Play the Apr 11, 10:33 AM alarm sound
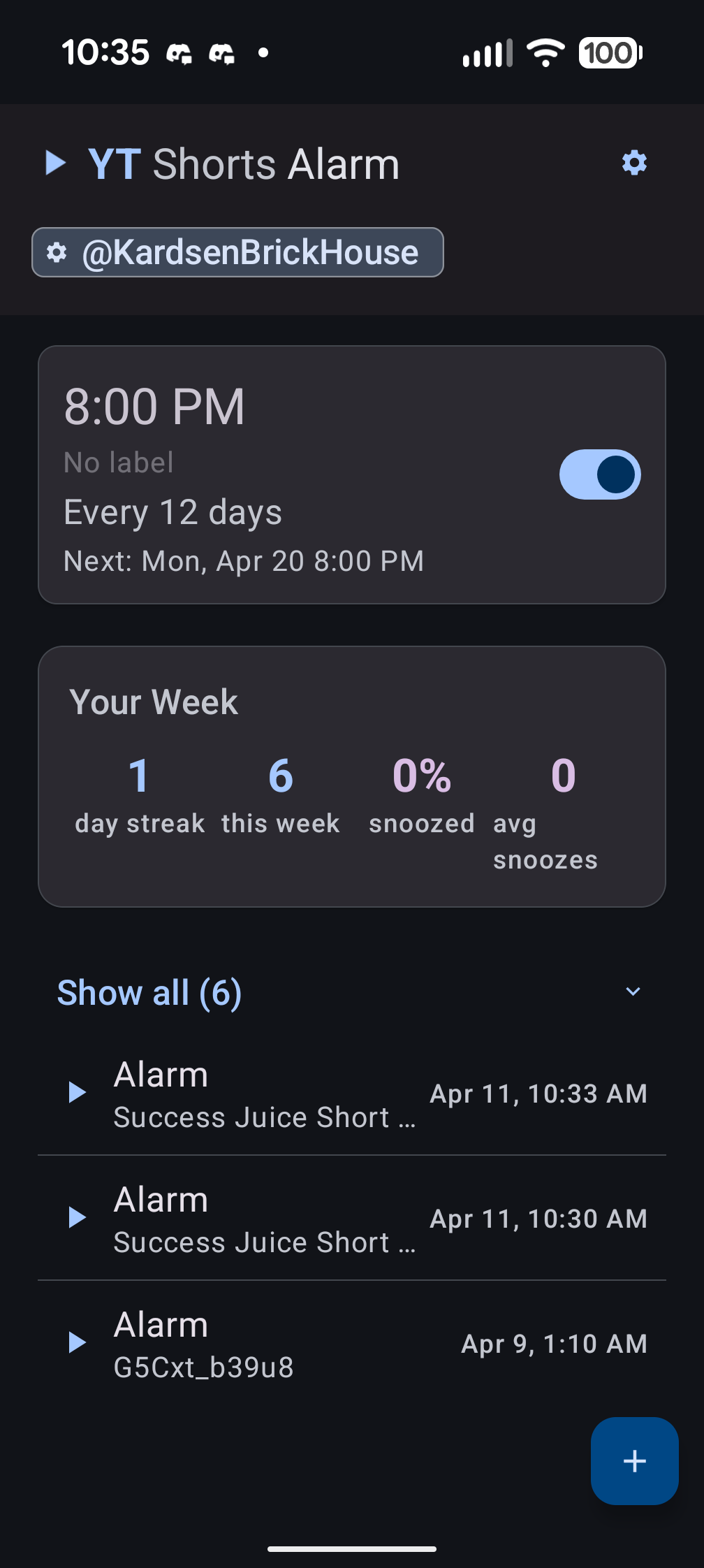The image size is (704, 1568). pos(78,1092)
